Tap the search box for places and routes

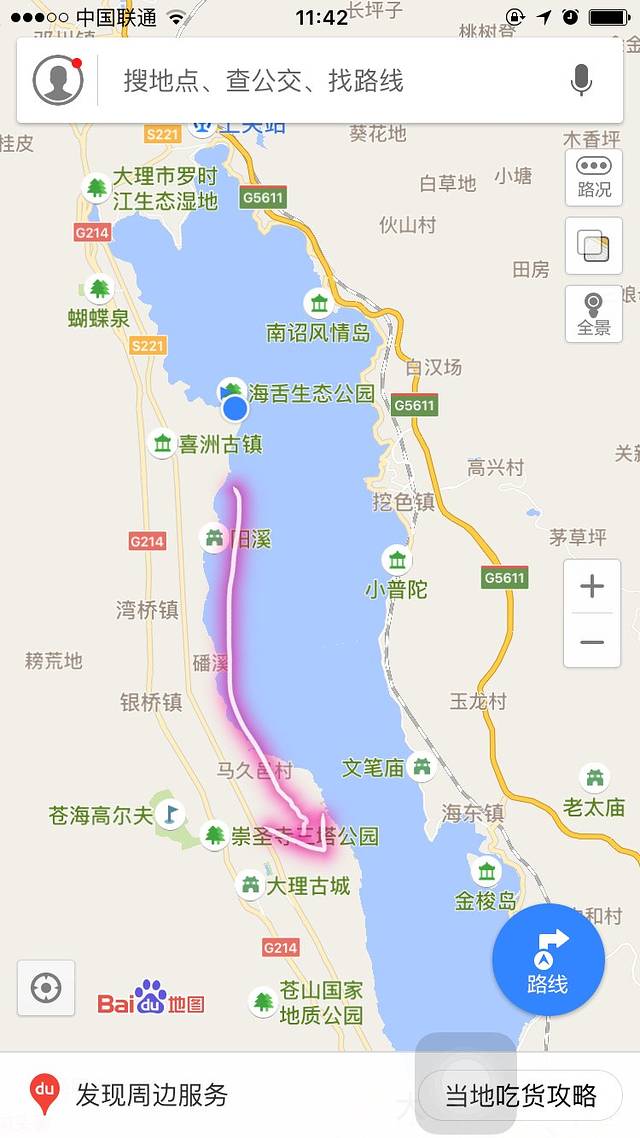(x=330, y=81)
